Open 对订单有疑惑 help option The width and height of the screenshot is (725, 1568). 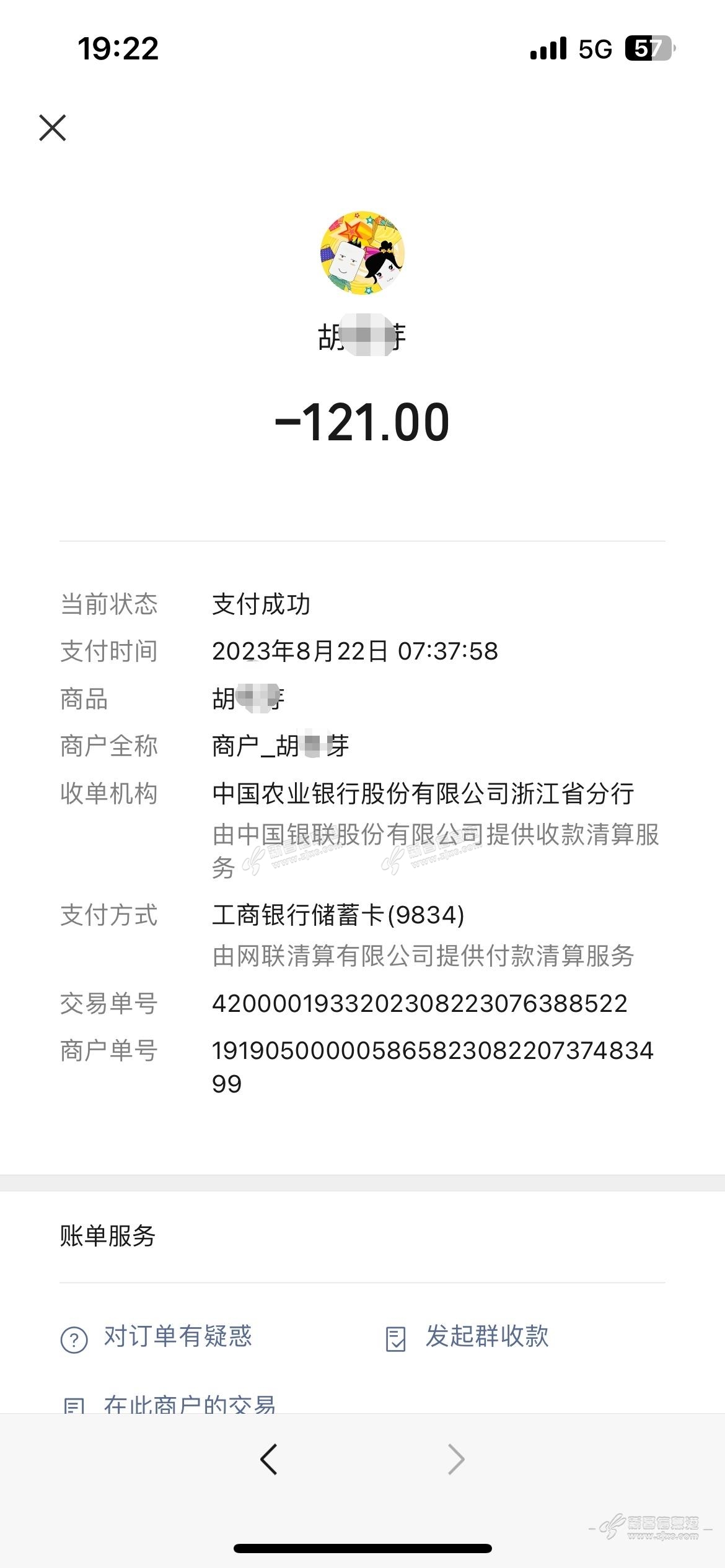(157, 1336)
